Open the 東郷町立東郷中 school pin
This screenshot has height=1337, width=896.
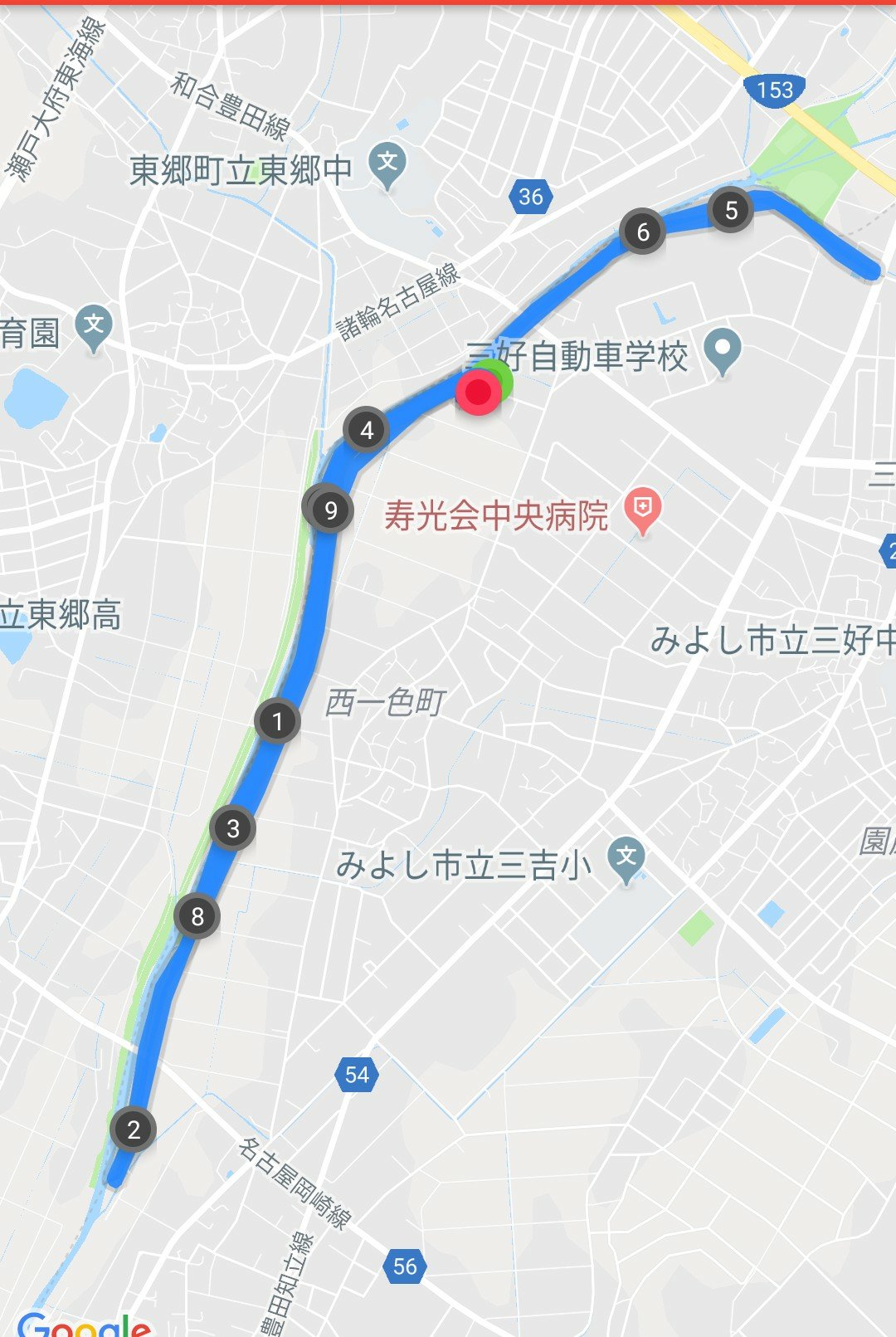tap(387, 163)
